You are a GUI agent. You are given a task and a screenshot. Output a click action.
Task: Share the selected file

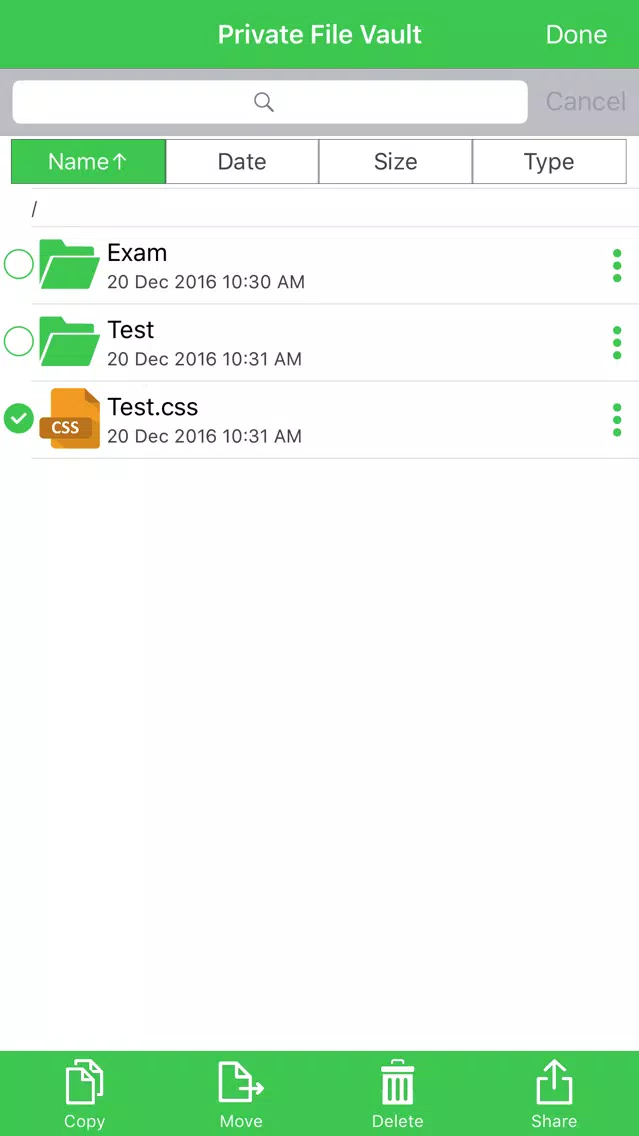(x=554, y=1094)
